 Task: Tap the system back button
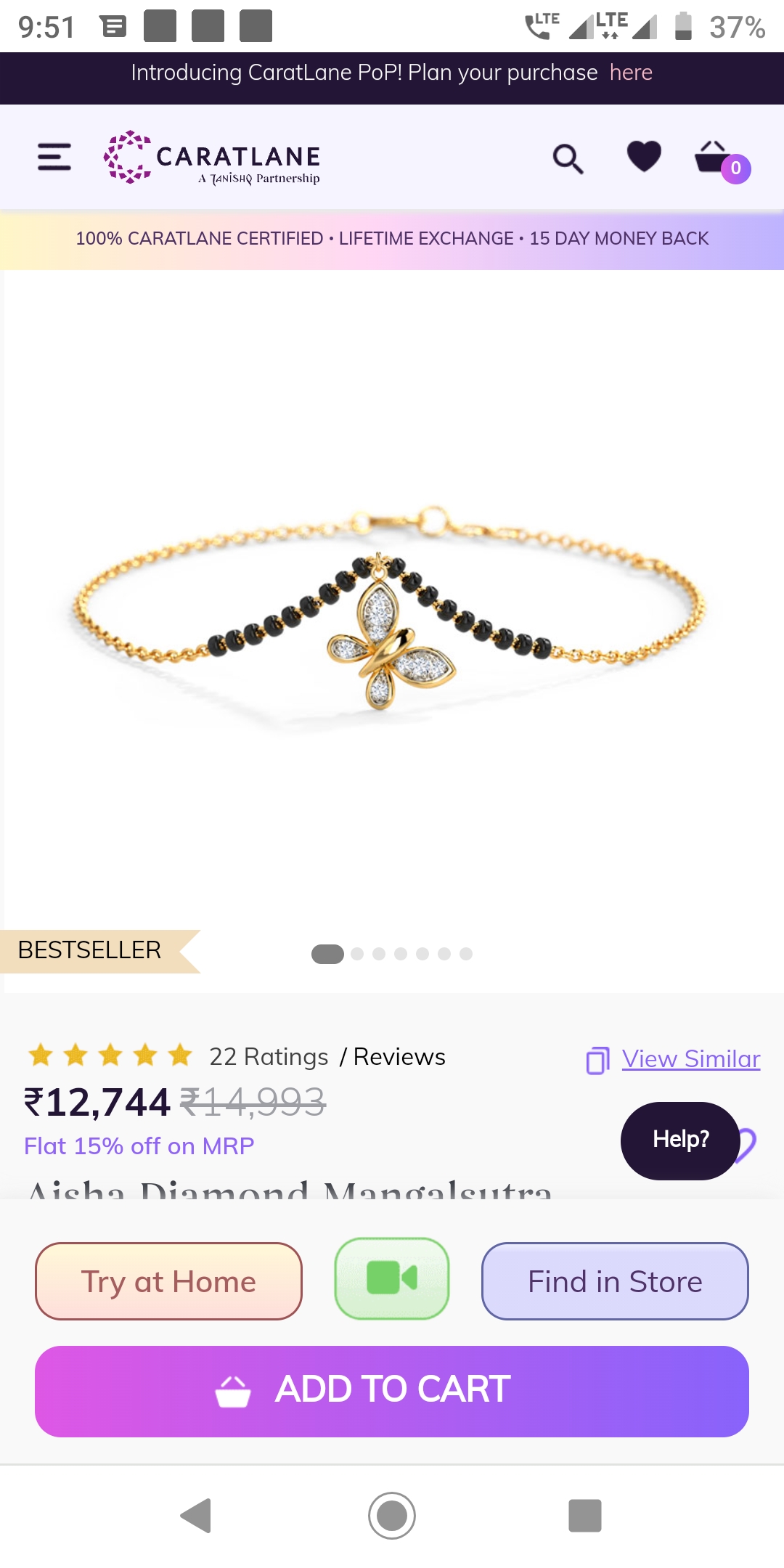point(195,1516)
